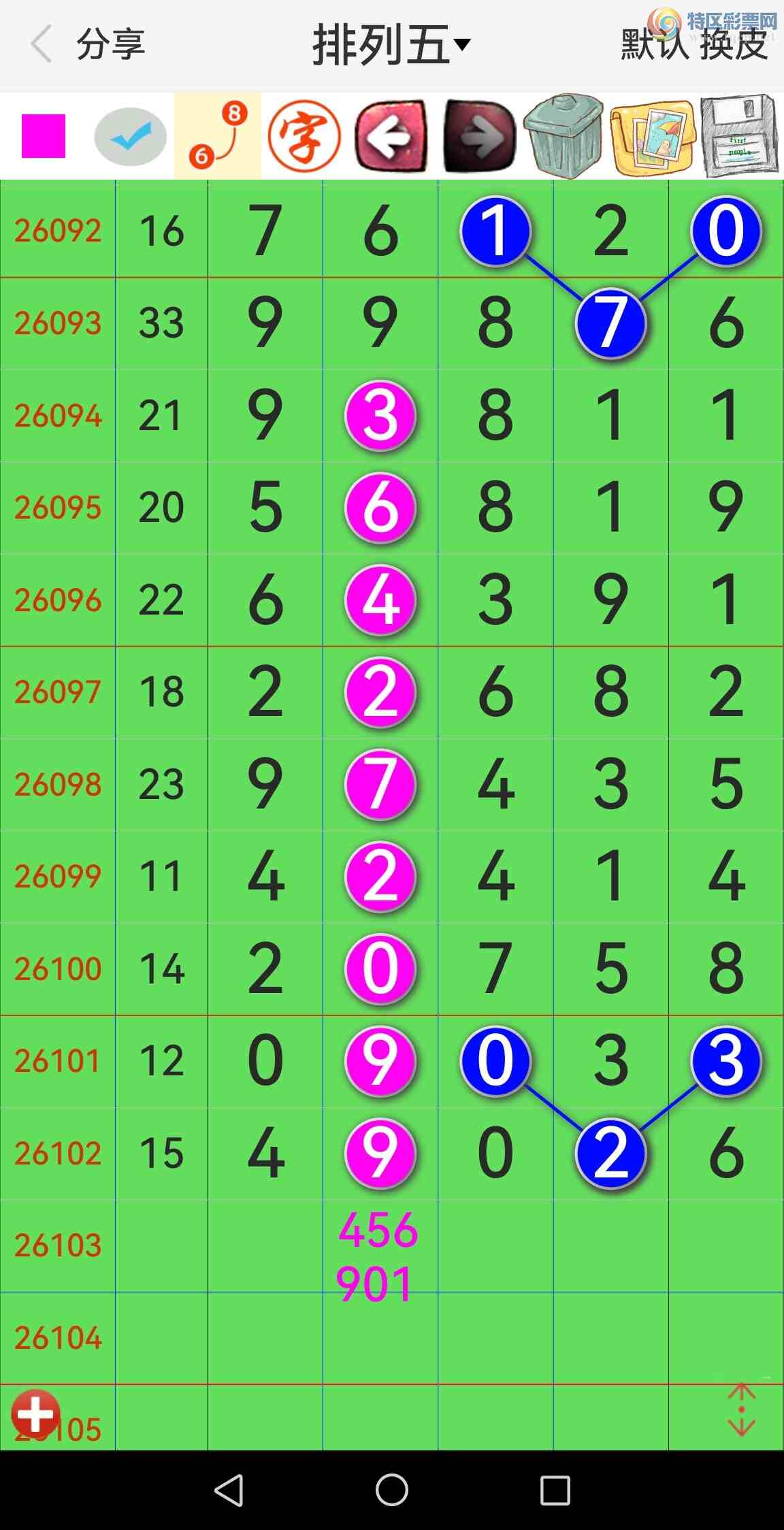Screen dimensions: 784x1530
Task: Redo with the right arrow button
Action: coord(479,136)
